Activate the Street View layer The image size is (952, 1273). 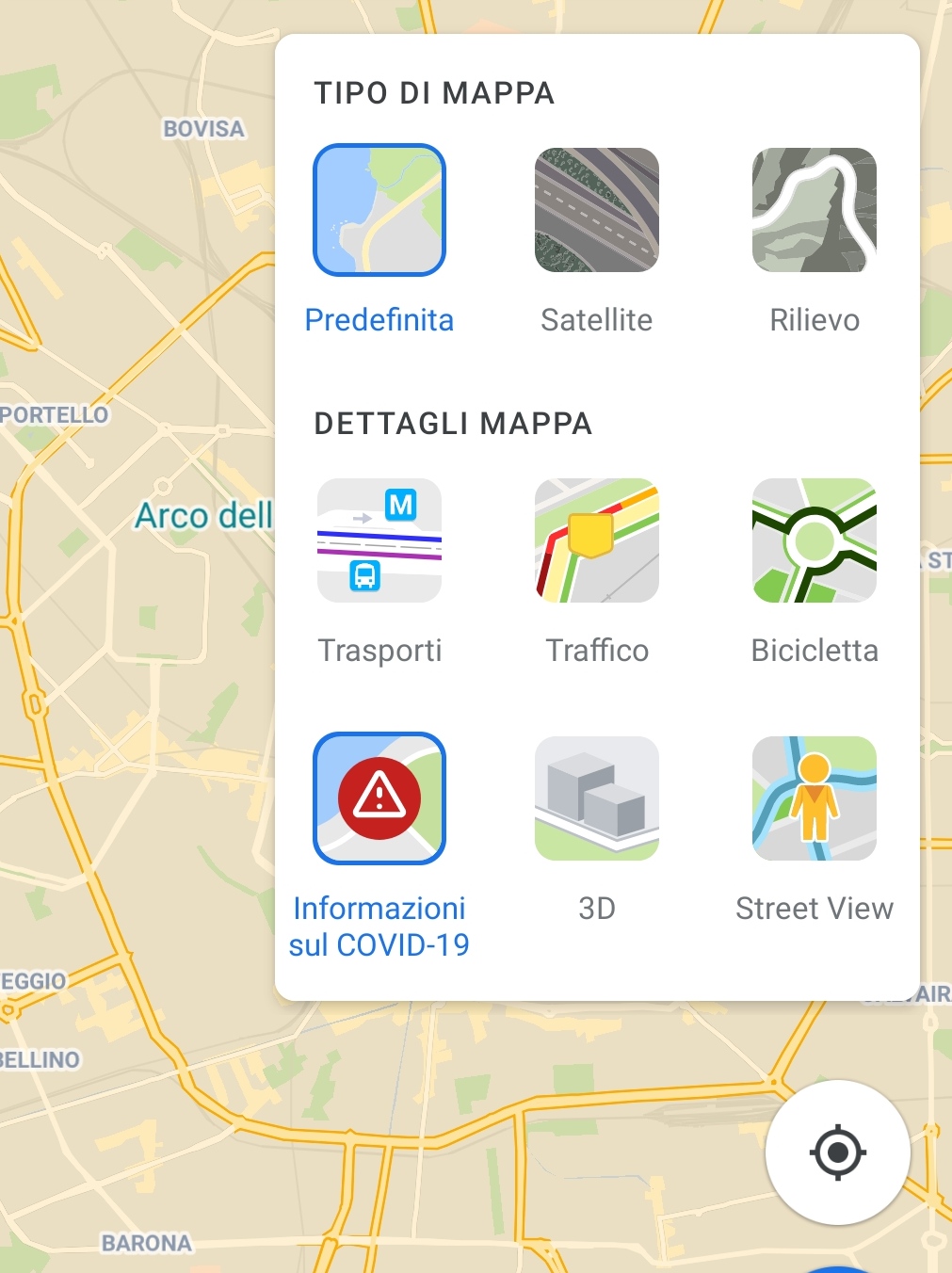[x=814, y=798]
